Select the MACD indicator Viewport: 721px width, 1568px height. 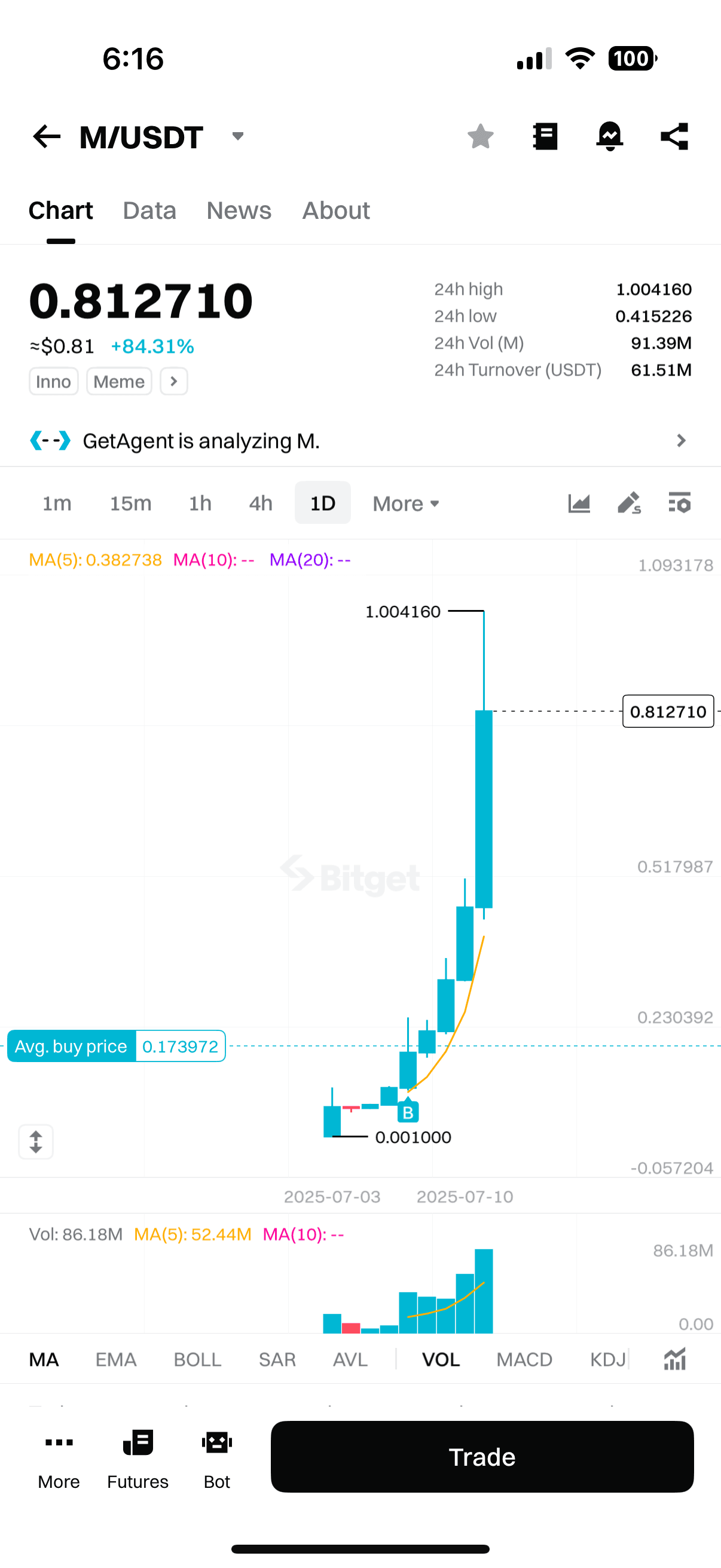(524, 1359)
